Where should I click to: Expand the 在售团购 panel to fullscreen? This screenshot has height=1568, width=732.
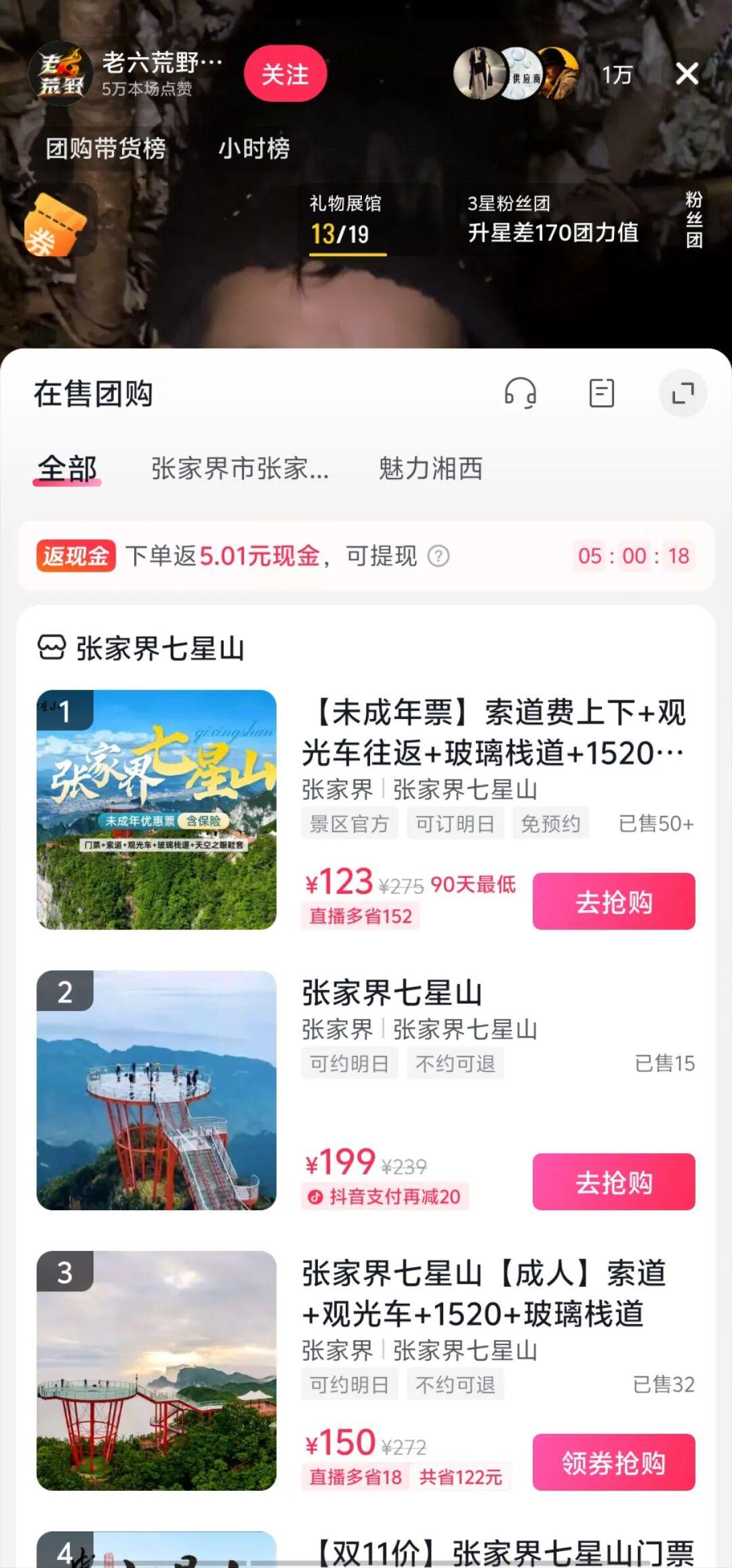(683, 393)
